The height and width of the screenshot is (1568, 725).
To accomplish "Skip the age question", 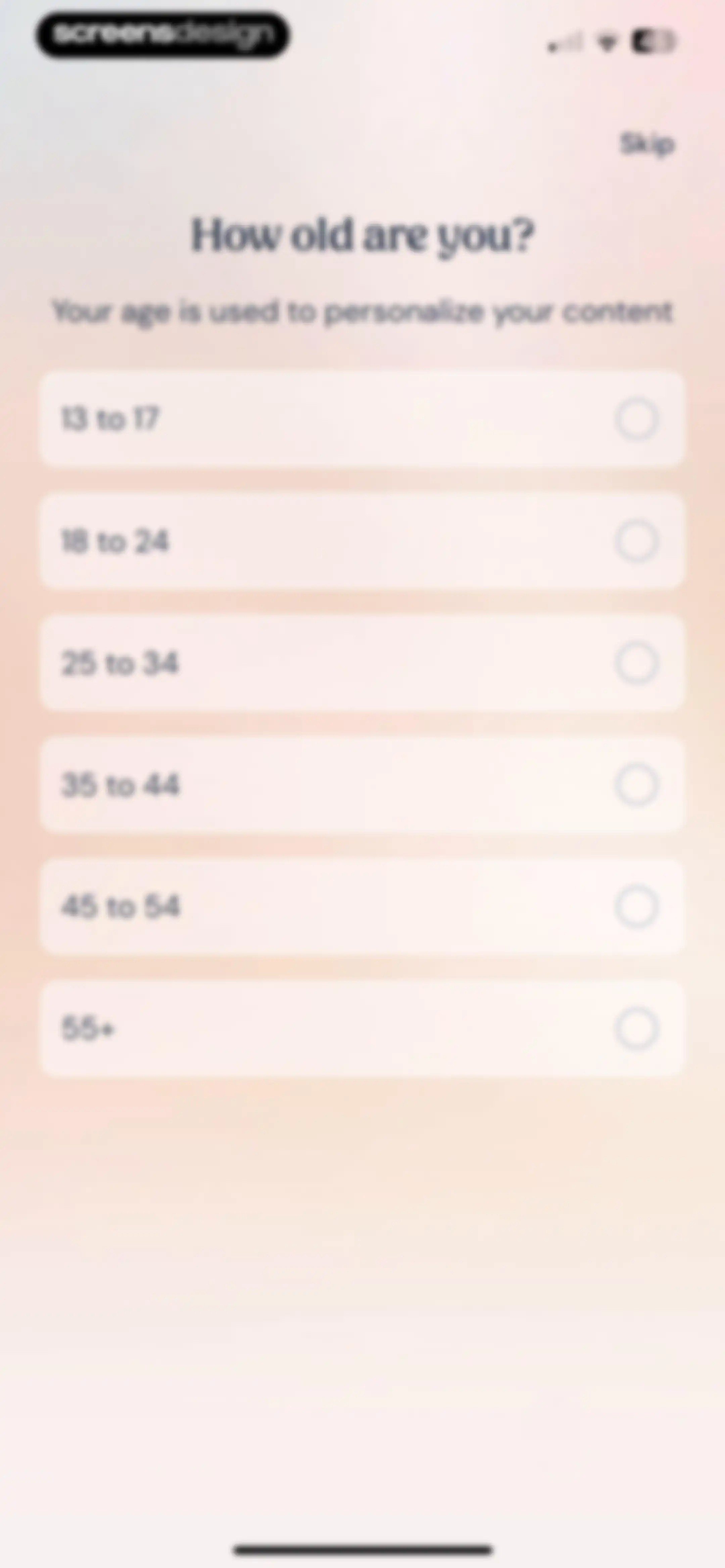I will point(647,145).
